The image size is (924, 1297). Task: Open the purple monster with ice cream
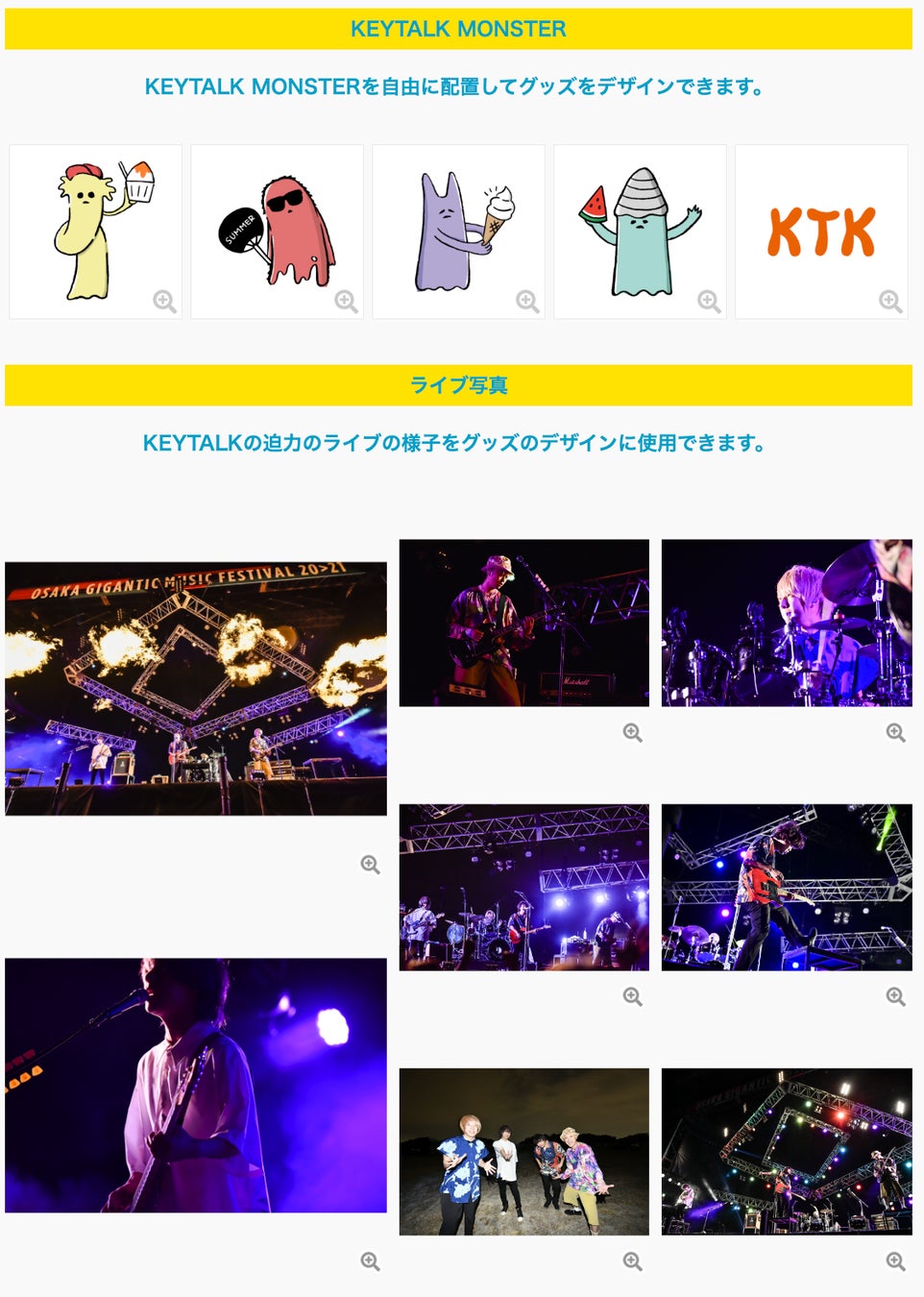click(458, 232)
